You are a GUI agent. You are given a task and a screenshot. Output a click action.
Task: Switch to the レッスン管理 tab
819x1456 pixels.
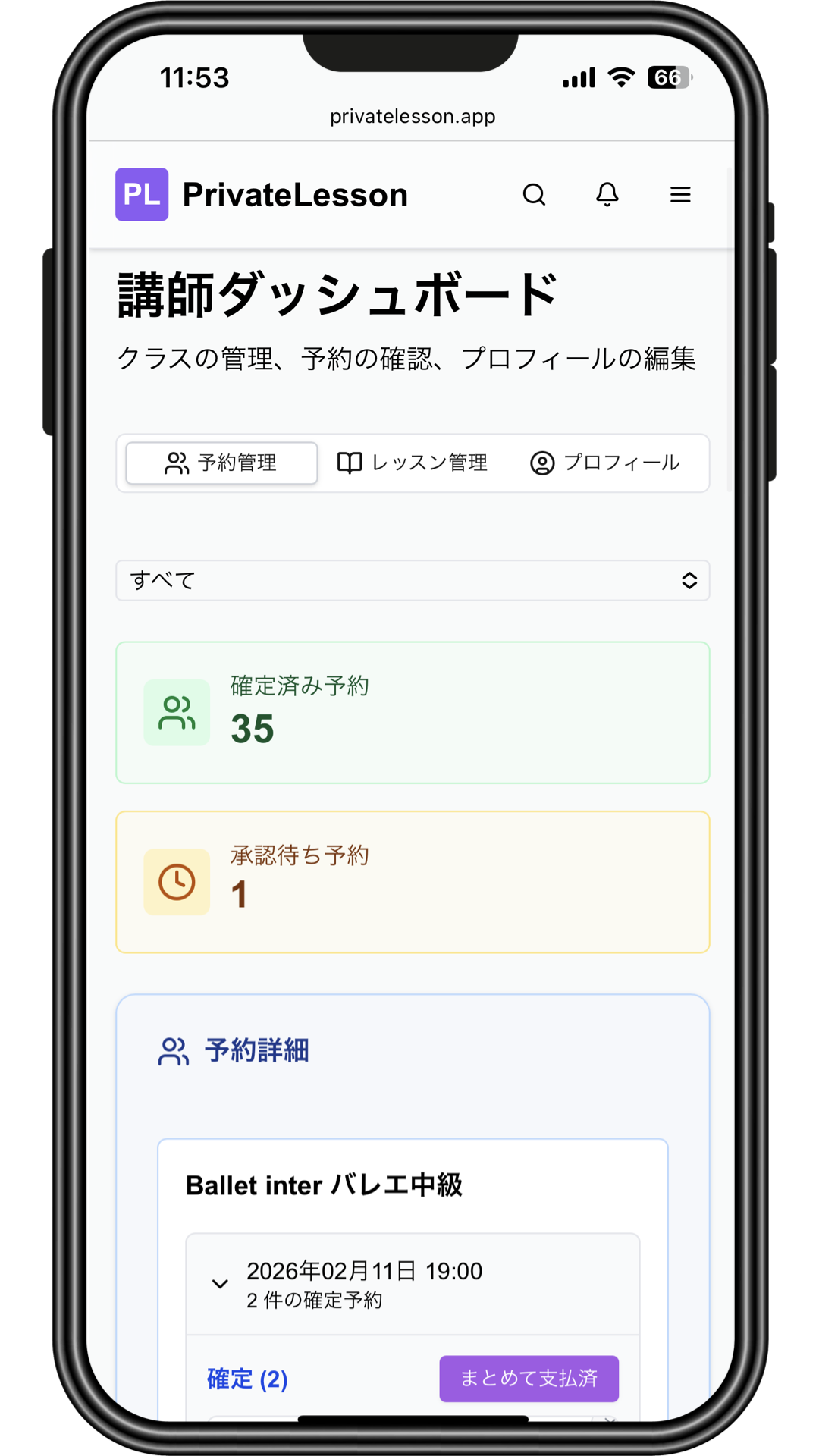413,463
